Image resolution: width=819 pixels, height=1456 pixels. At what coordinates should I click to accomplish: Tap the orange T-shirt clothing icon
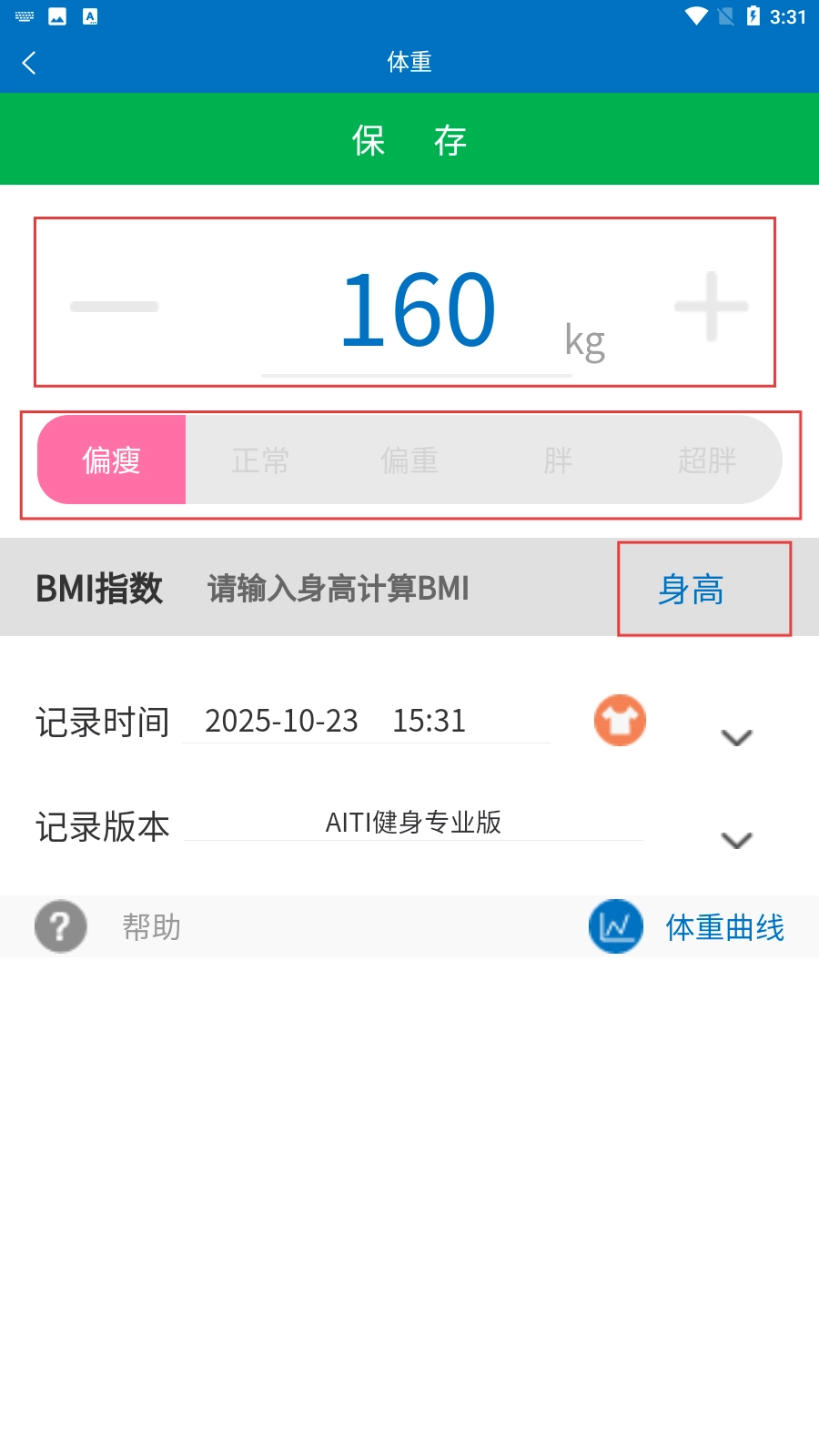pyautogui.click(x=620, y=721)
